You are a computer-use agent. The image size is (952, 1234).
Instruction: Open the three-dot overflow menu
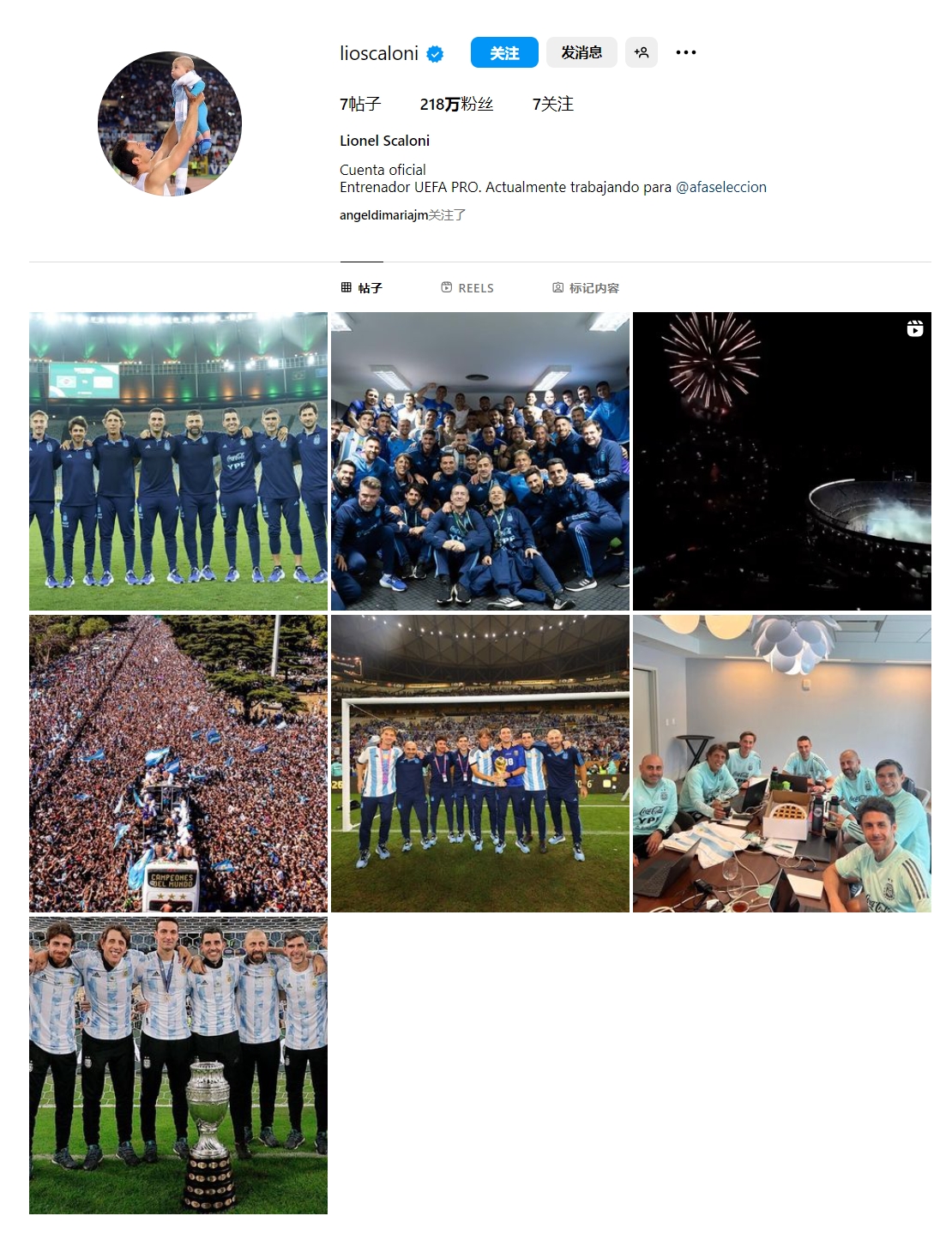(685, 53)
